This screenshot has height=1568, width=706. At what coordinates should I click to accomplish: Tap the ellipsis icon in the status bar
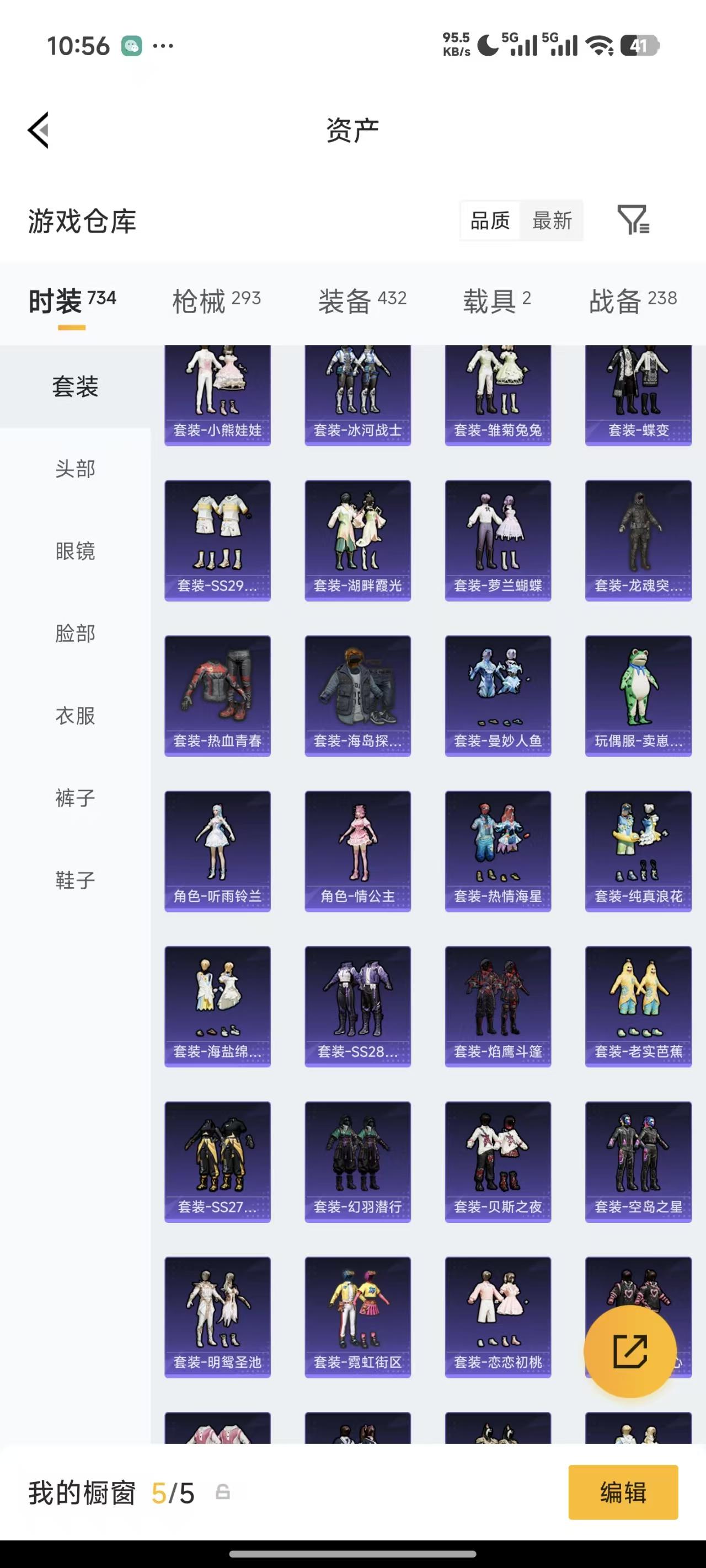pyautogui.click(x=163, y=46)
